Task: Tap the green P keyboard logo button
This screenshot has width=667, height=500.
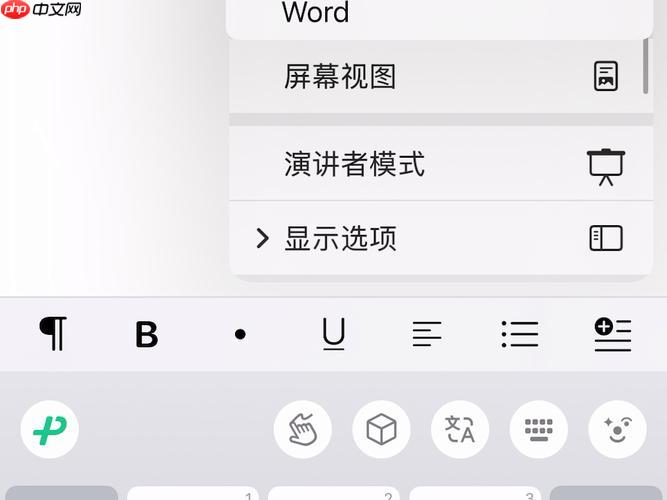Action: [x=49, y=430]
